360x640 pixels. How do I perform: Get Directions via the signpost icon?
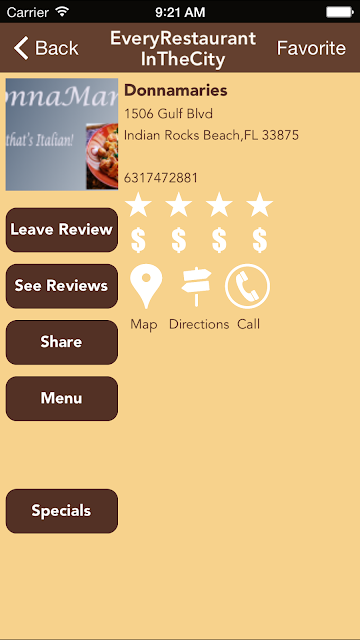196,287
